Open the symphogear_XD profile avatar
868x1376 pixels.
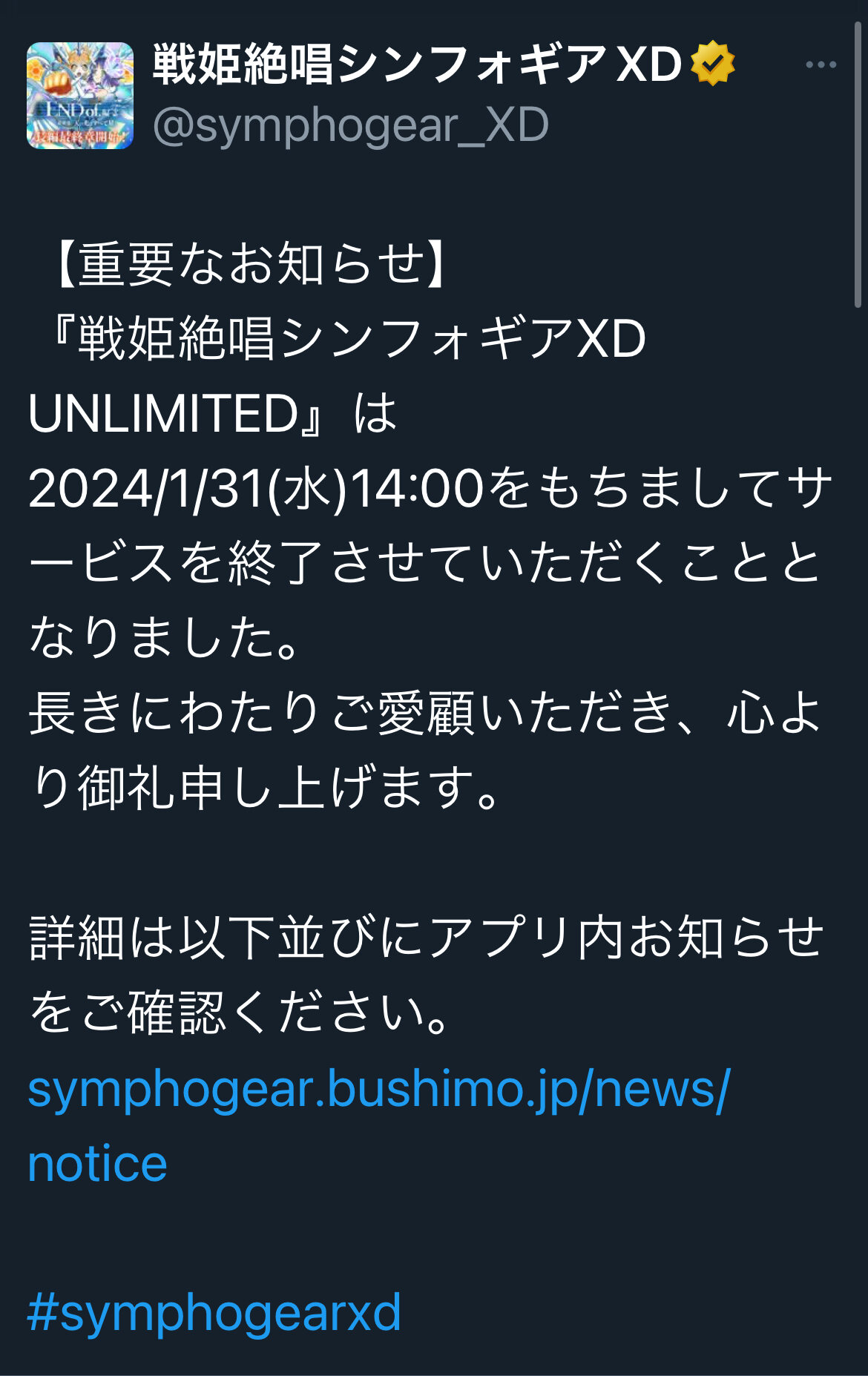point(80,96)
